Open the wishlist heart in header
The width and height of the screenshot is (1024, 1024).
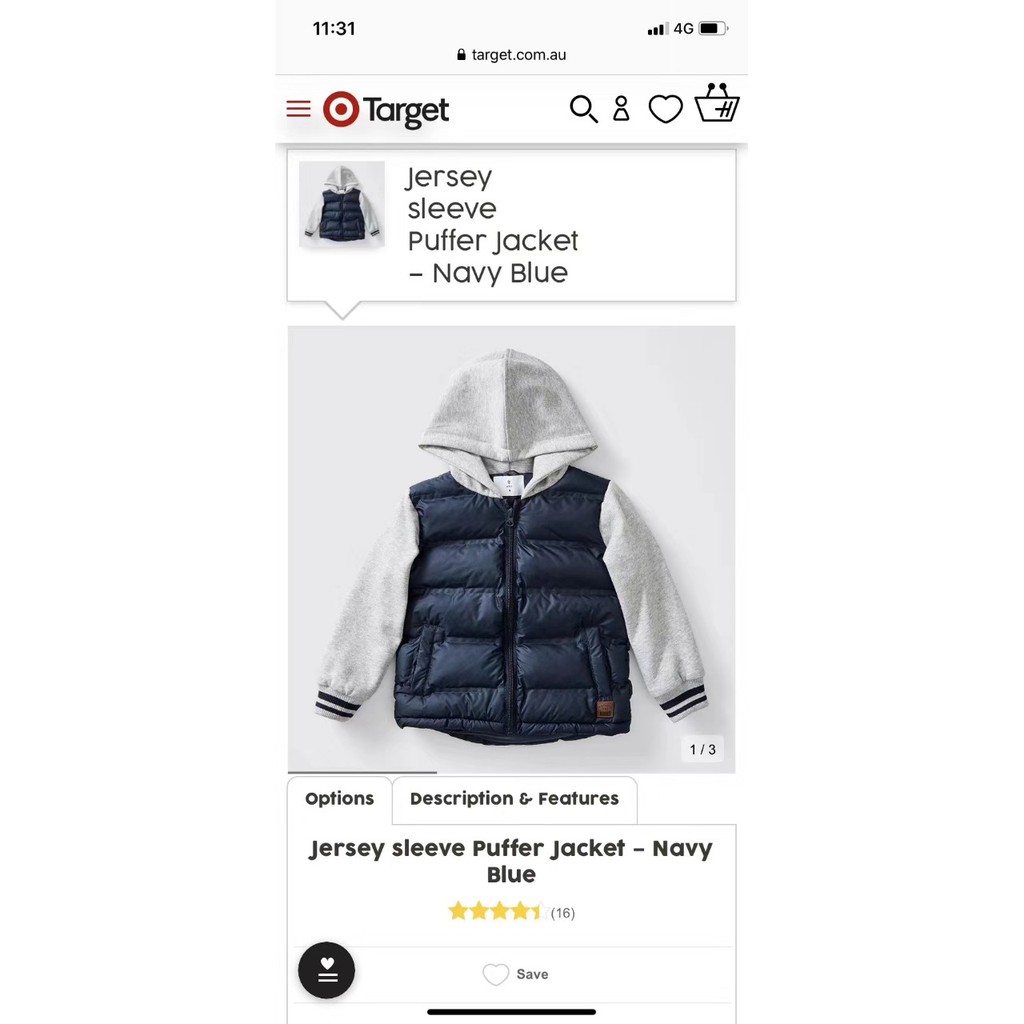665,109
